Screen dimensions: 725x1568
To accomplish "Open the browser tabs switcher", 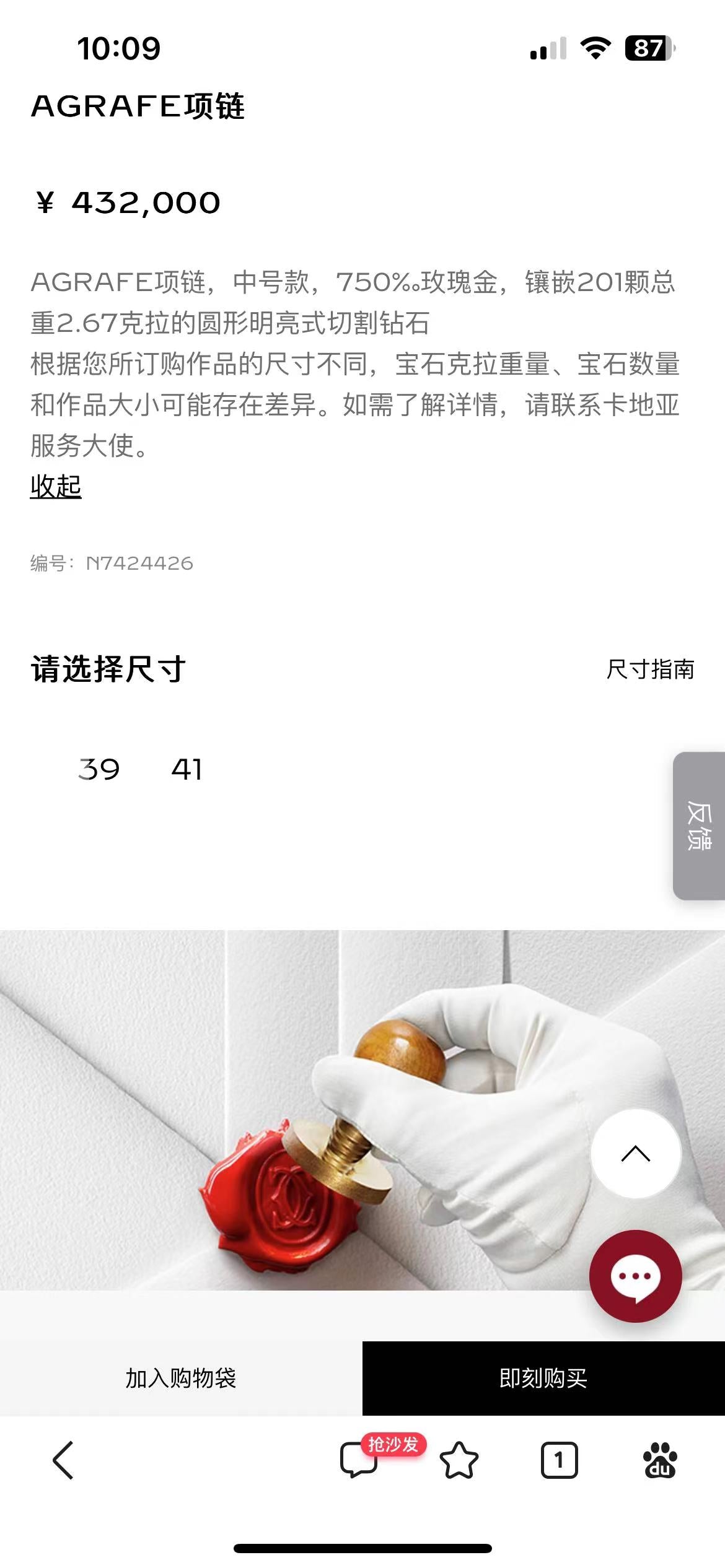I will click(559, 1460).
